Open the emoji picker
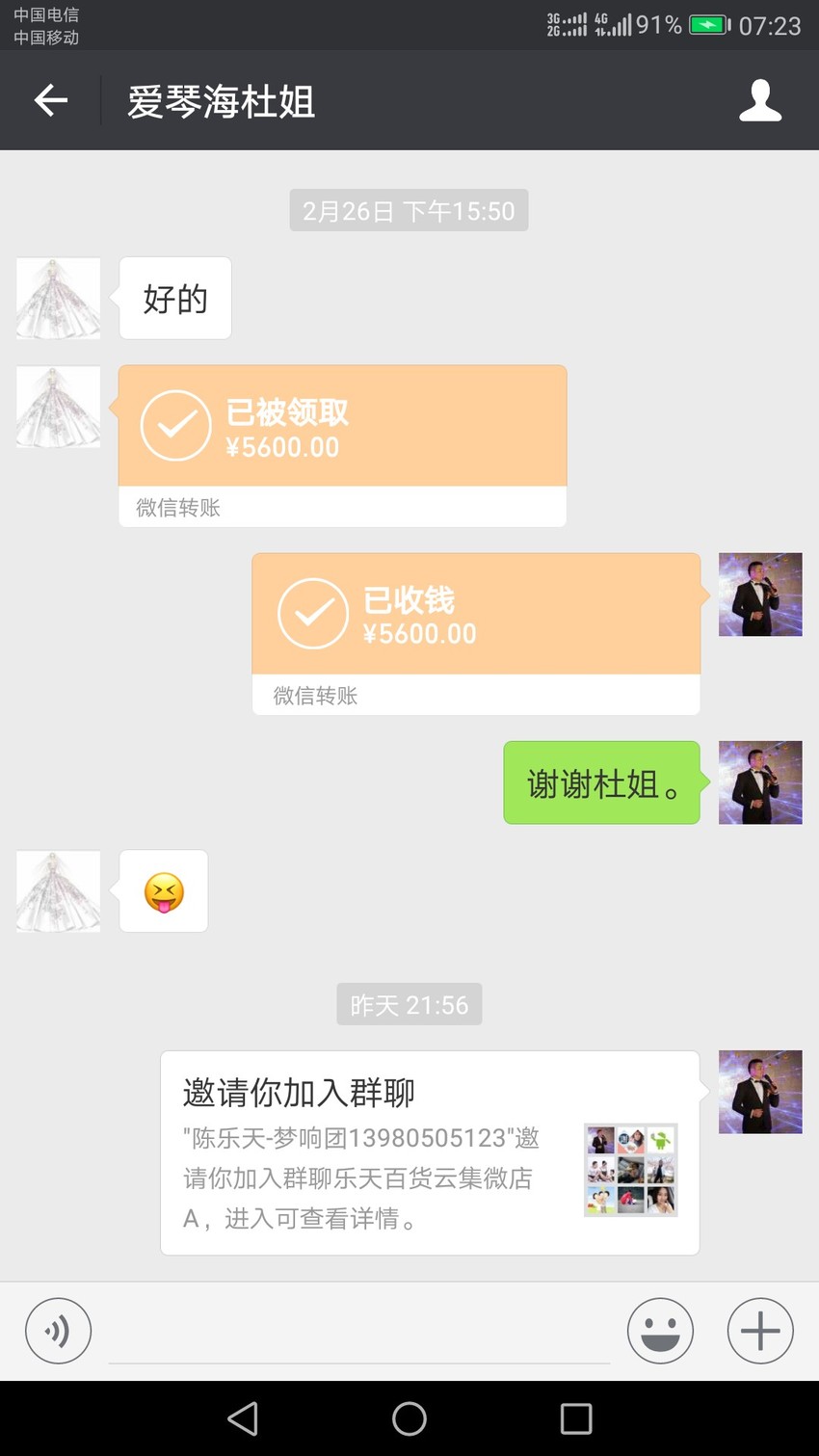Image resolution: width=819 pixels, height=1456 pixels. tap(660, 1331)
